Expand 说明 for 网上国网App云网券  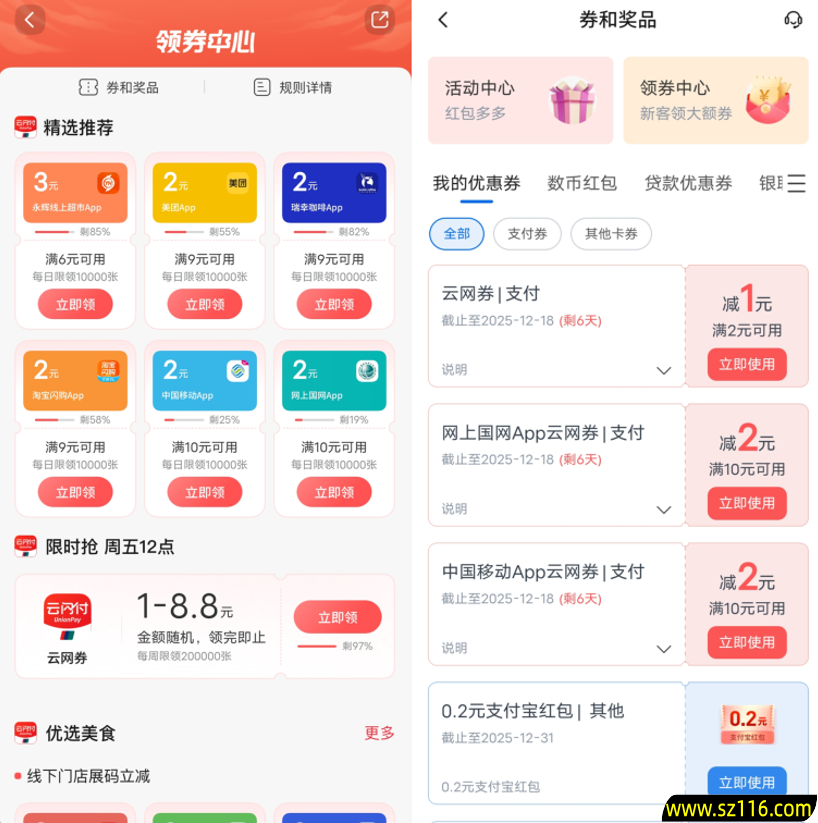coord(663,509)
